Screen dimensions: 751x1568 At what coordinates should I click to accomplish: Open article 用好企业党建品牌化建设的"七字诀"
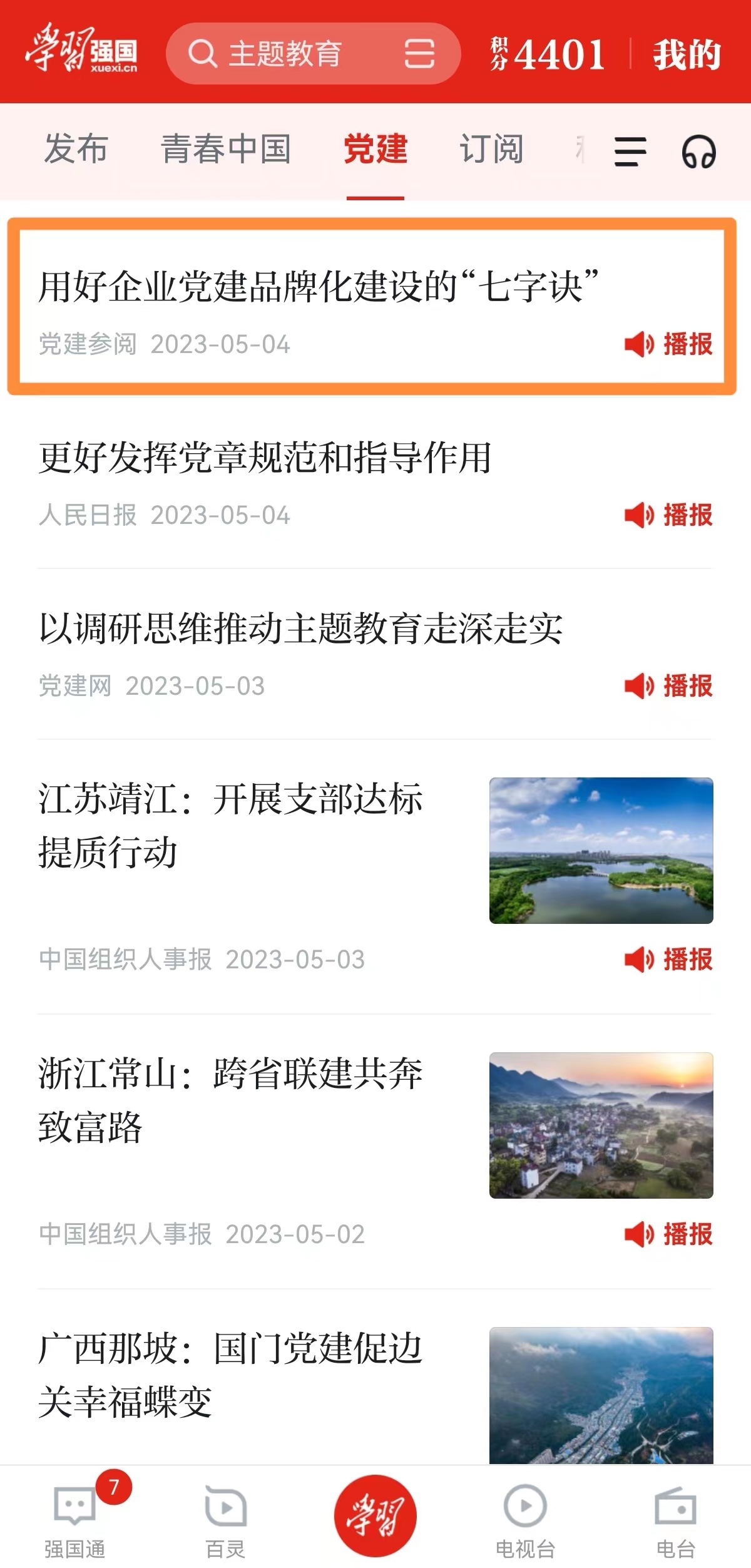point(318,287)
